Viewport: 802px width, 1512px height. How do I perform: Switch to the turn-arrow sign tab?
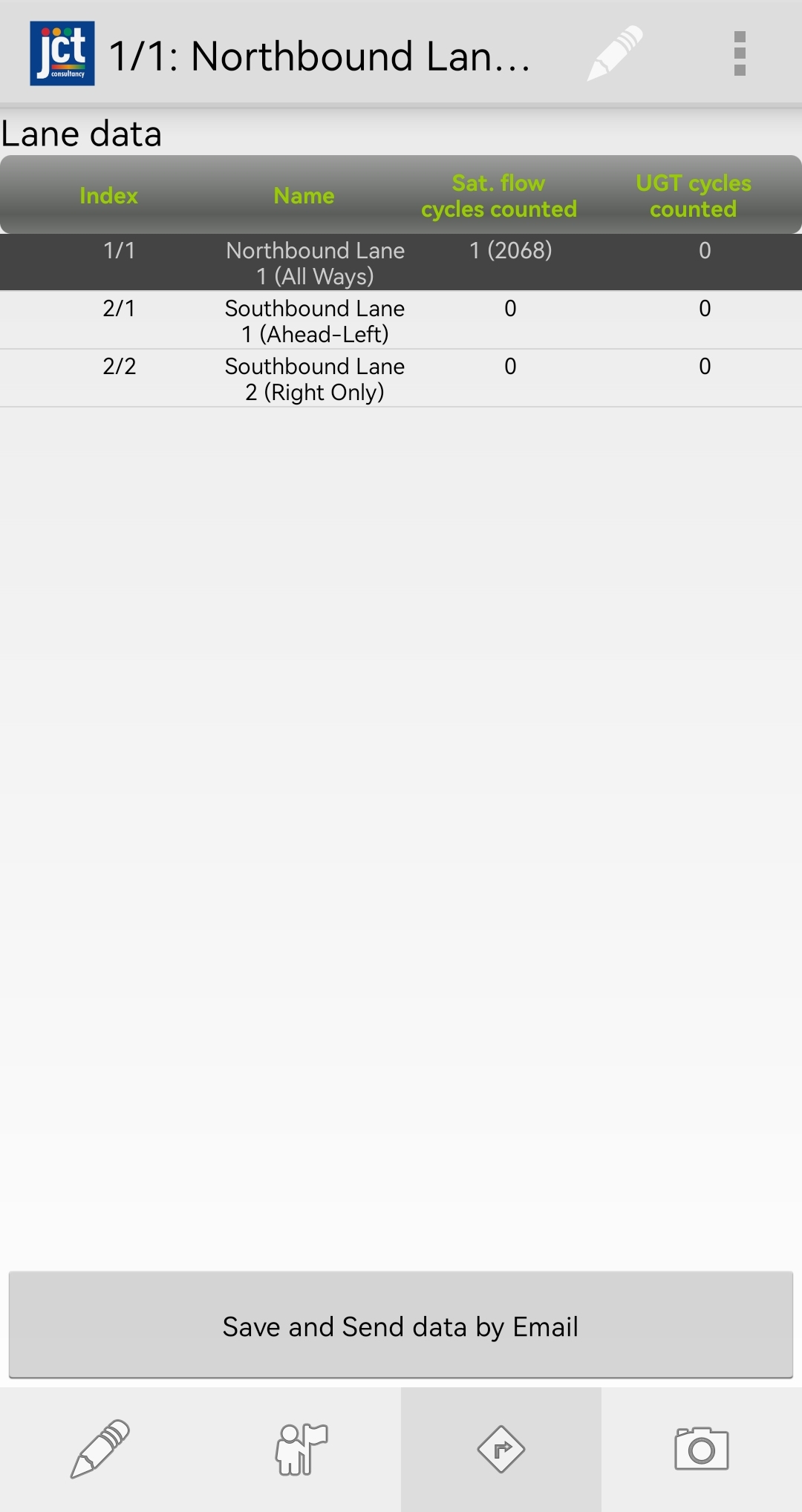(501, 1449)
